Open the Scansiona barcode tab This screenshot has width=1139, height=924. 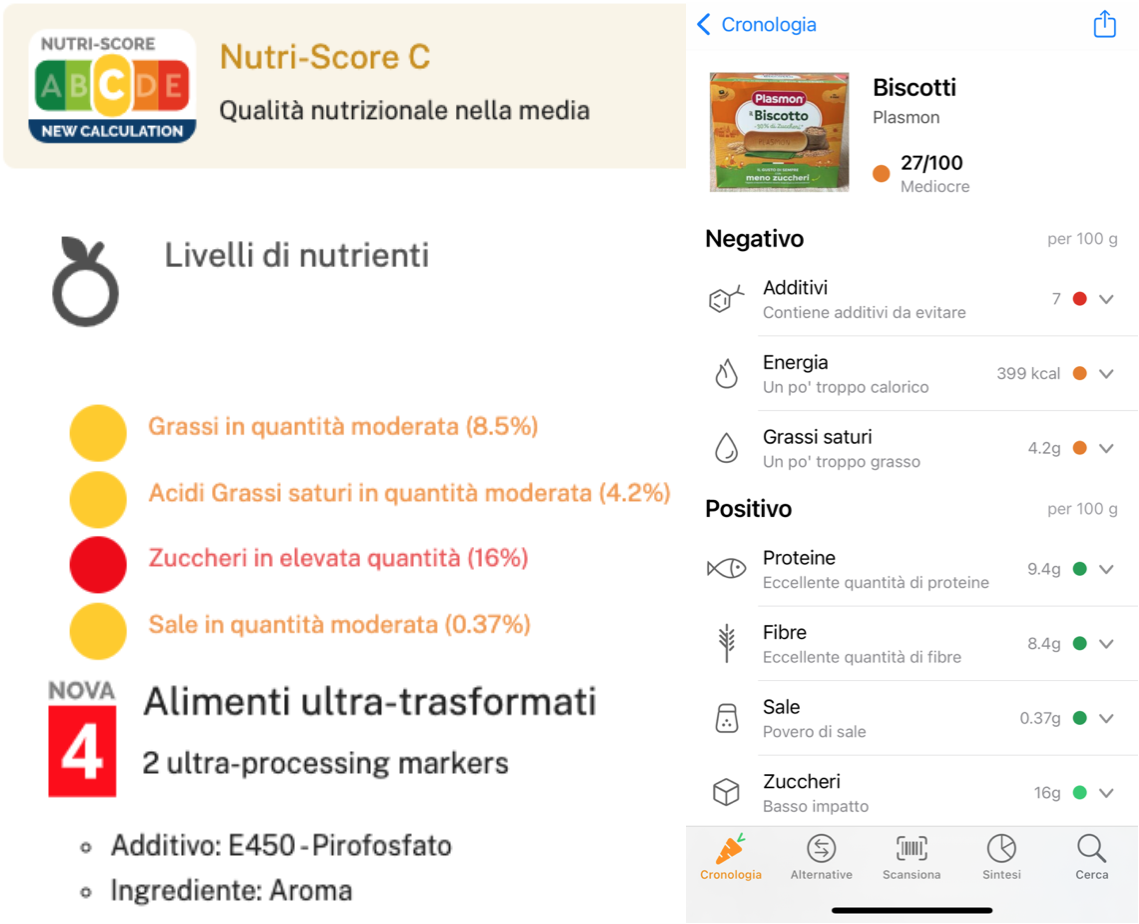point(911,857)
